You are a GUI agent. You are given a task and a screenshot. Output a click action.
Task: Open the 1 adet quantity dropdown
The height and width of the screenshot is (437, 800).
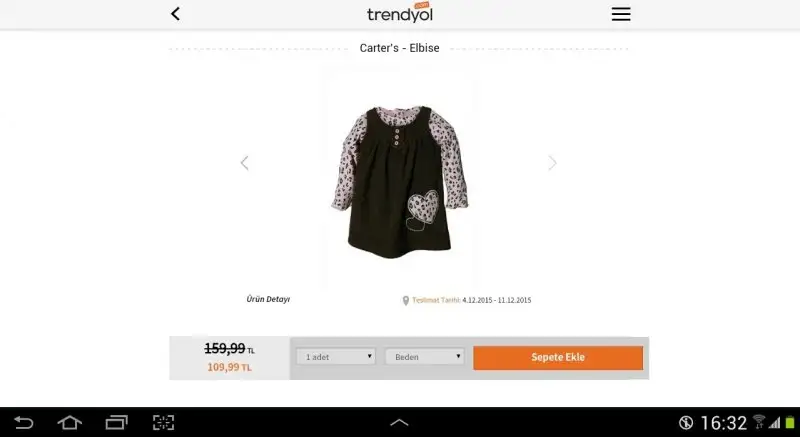[336, 357]
